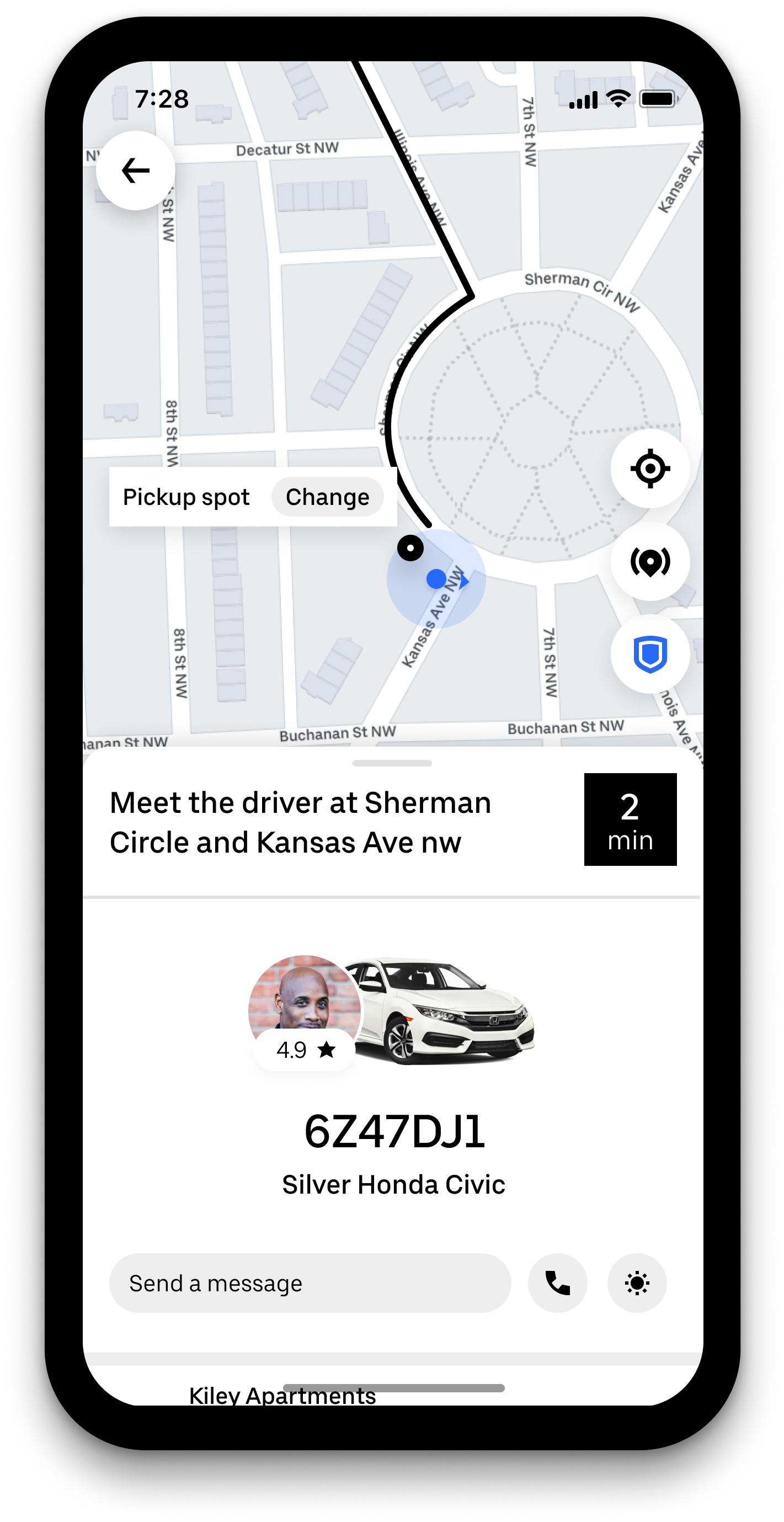The width and height of the screenshot is (784, 1522).
Task: Go back using the arrow button
Action: 135,171
